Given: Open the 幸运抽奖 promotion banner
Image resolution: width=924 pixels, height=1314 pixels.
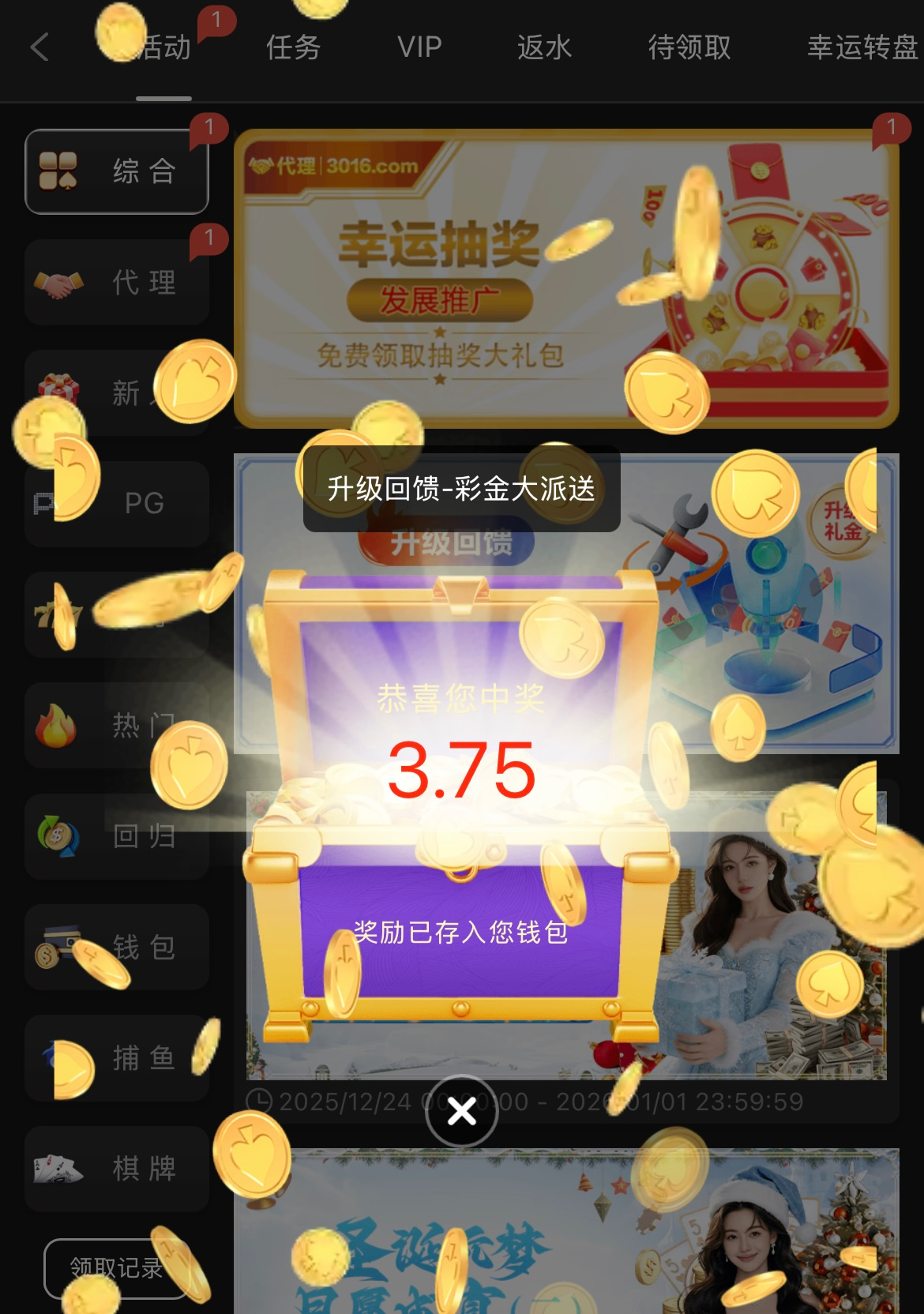Looking at the screenshot, I should point(565,278).
